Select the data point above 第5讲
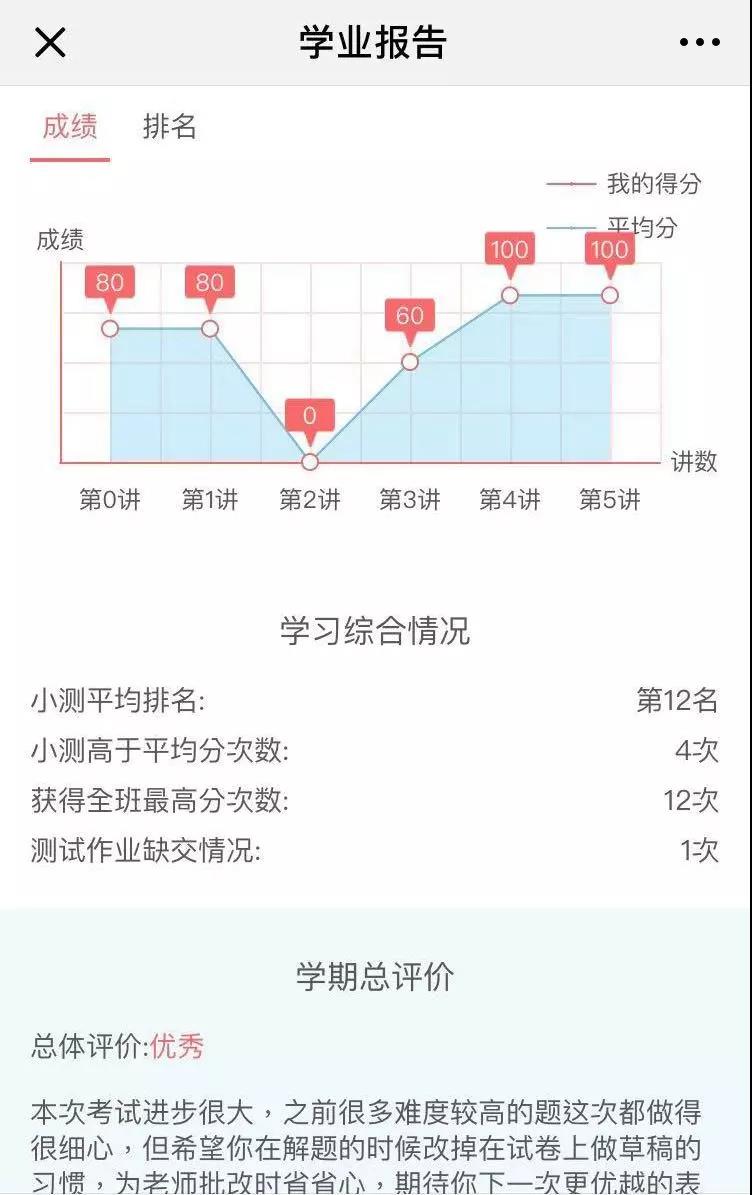Viewport: 752px width, 1195px height. 610,295
